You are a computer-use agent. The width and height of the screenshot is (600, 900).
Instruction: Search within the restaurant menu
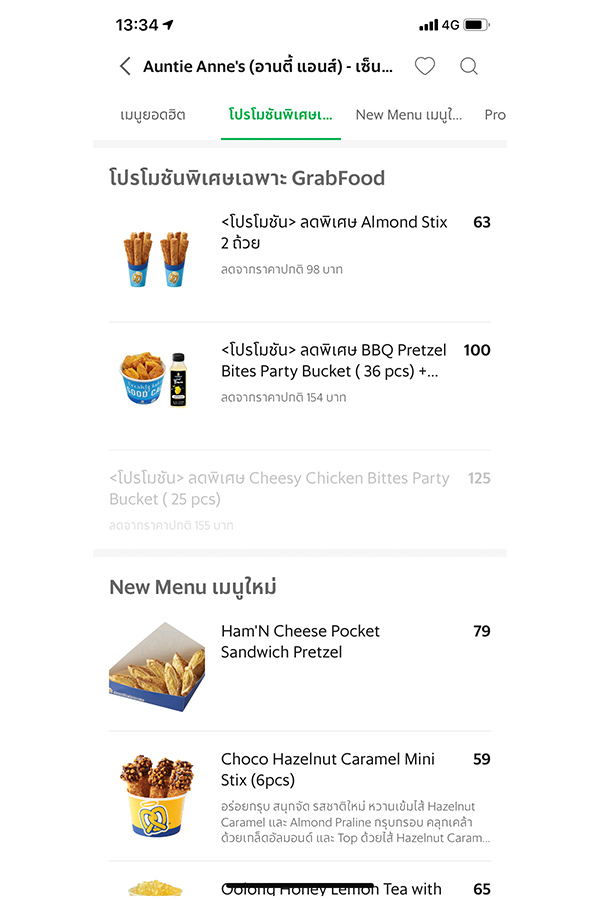(468, 67)
